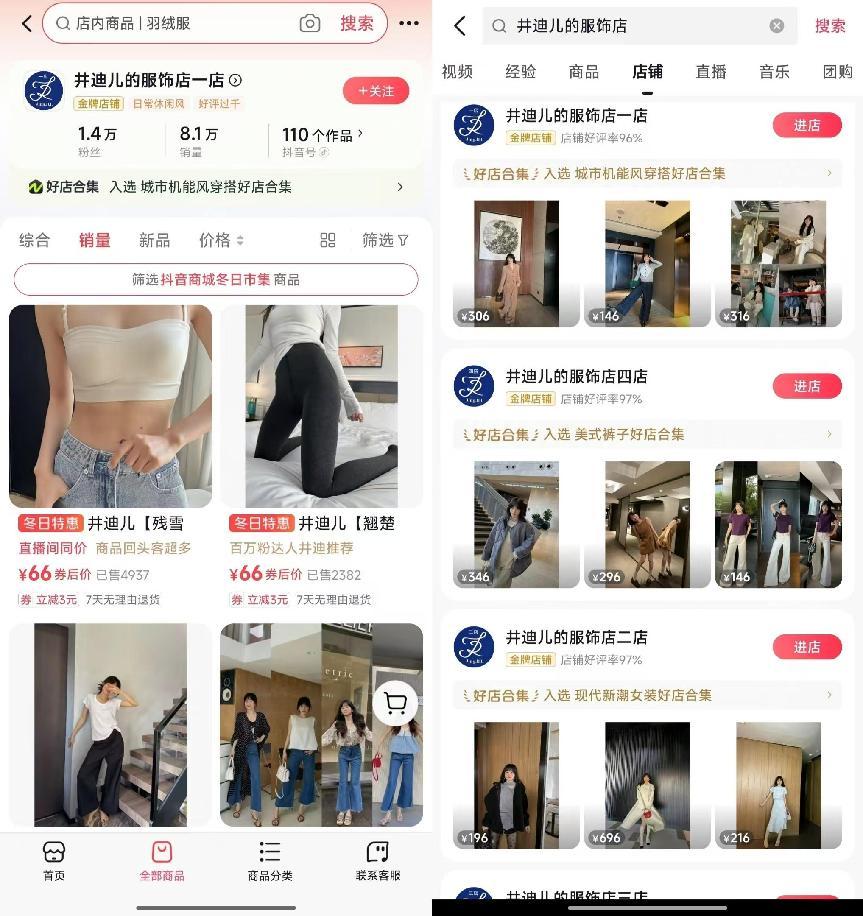Open the floating shopping cart button

[395, 705]
